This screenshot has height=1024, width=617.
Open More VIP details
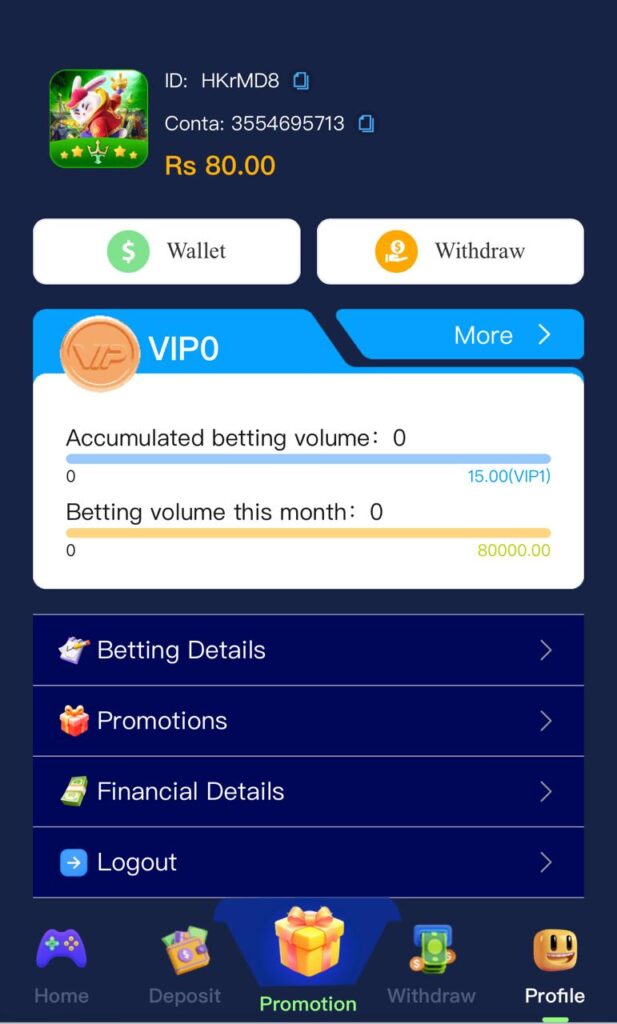pyautogui.click(x=500, y=335)
